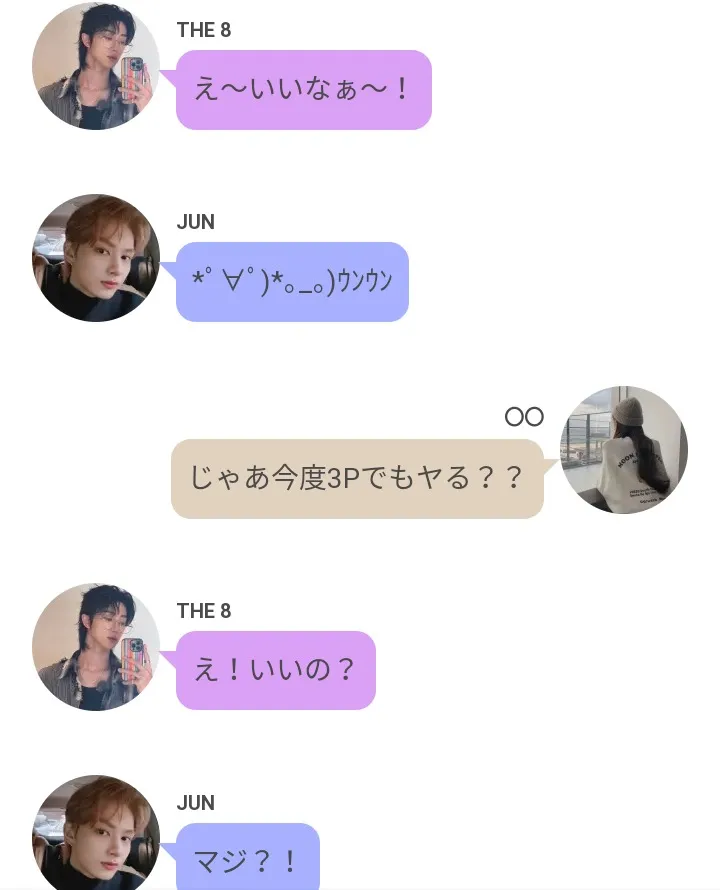Open JUN's profile picture in the second message
The height and width of the screenshot is (890, 720).
point(96,257)
